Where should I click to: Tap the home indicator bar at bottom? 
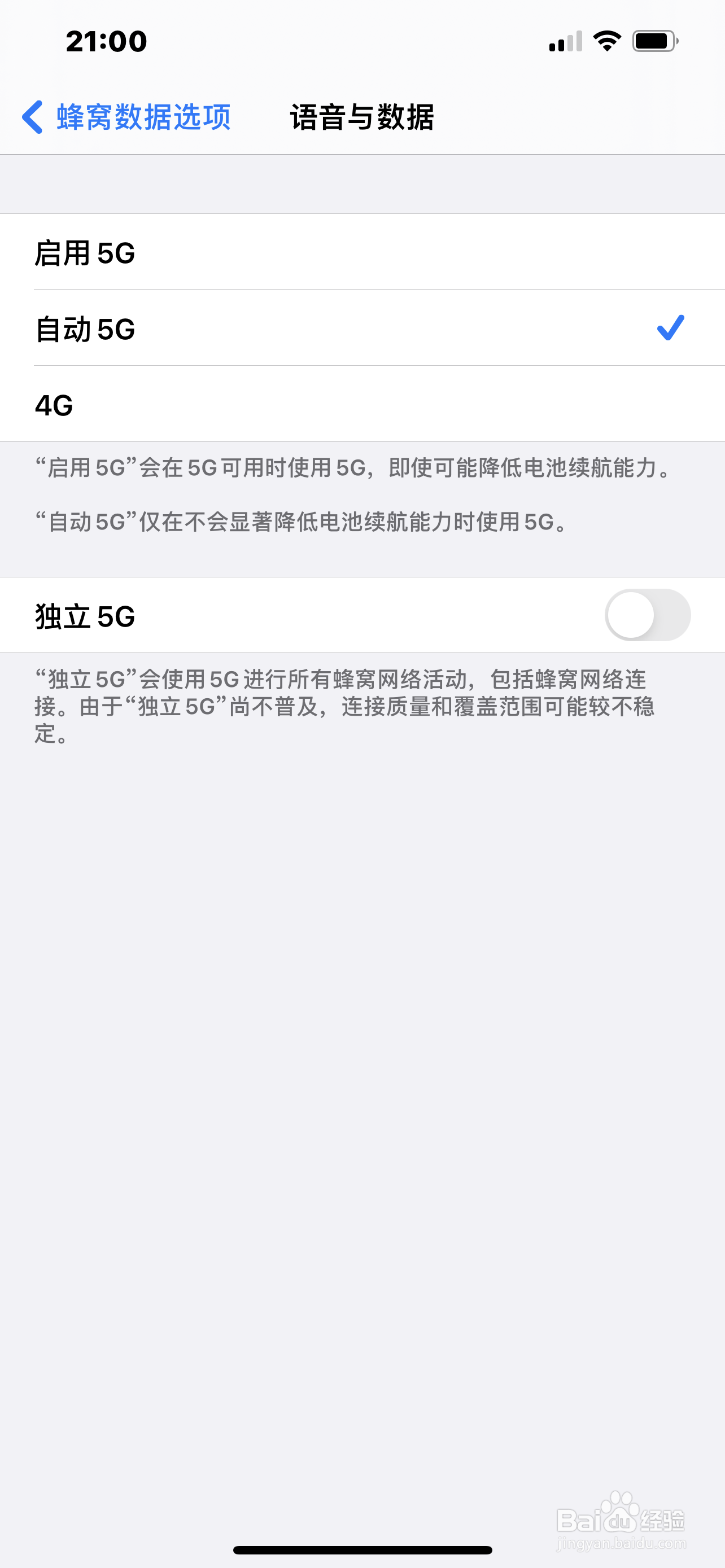362,1548
